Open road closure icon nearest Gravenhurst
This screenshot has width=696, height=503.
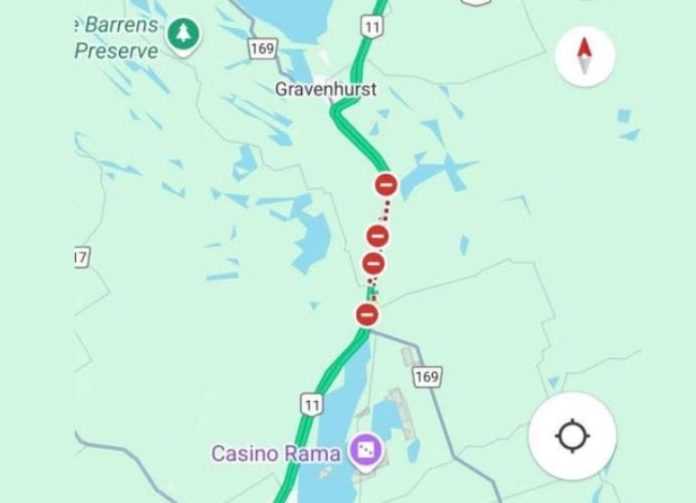[x=386, y=185]
